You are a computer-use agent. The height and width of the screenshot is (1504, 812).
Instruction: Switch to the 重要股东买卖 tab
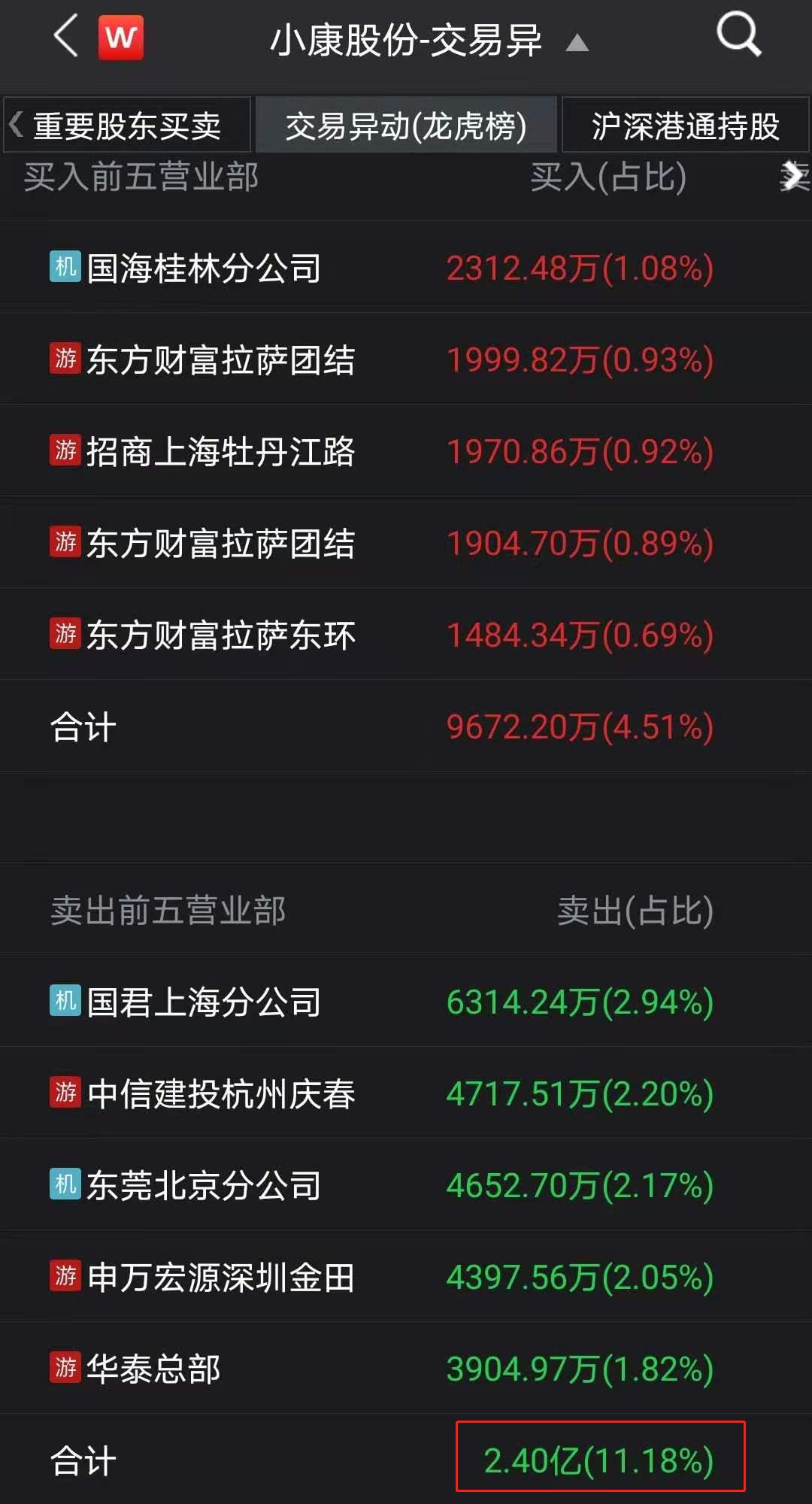point(126,125)
